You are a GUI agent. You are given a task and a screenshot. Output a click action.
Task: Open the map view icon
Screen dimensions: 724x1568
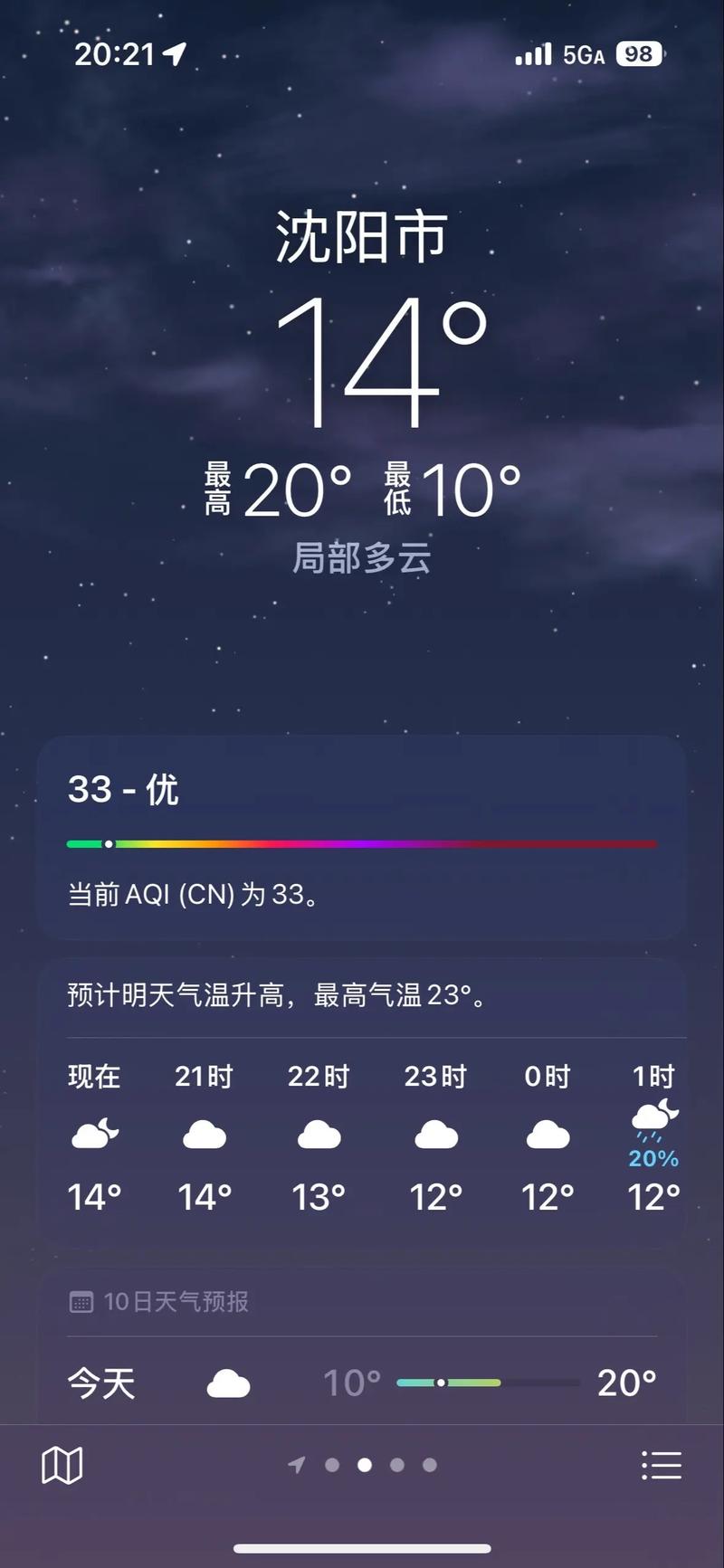click(x=63, y=1464)
